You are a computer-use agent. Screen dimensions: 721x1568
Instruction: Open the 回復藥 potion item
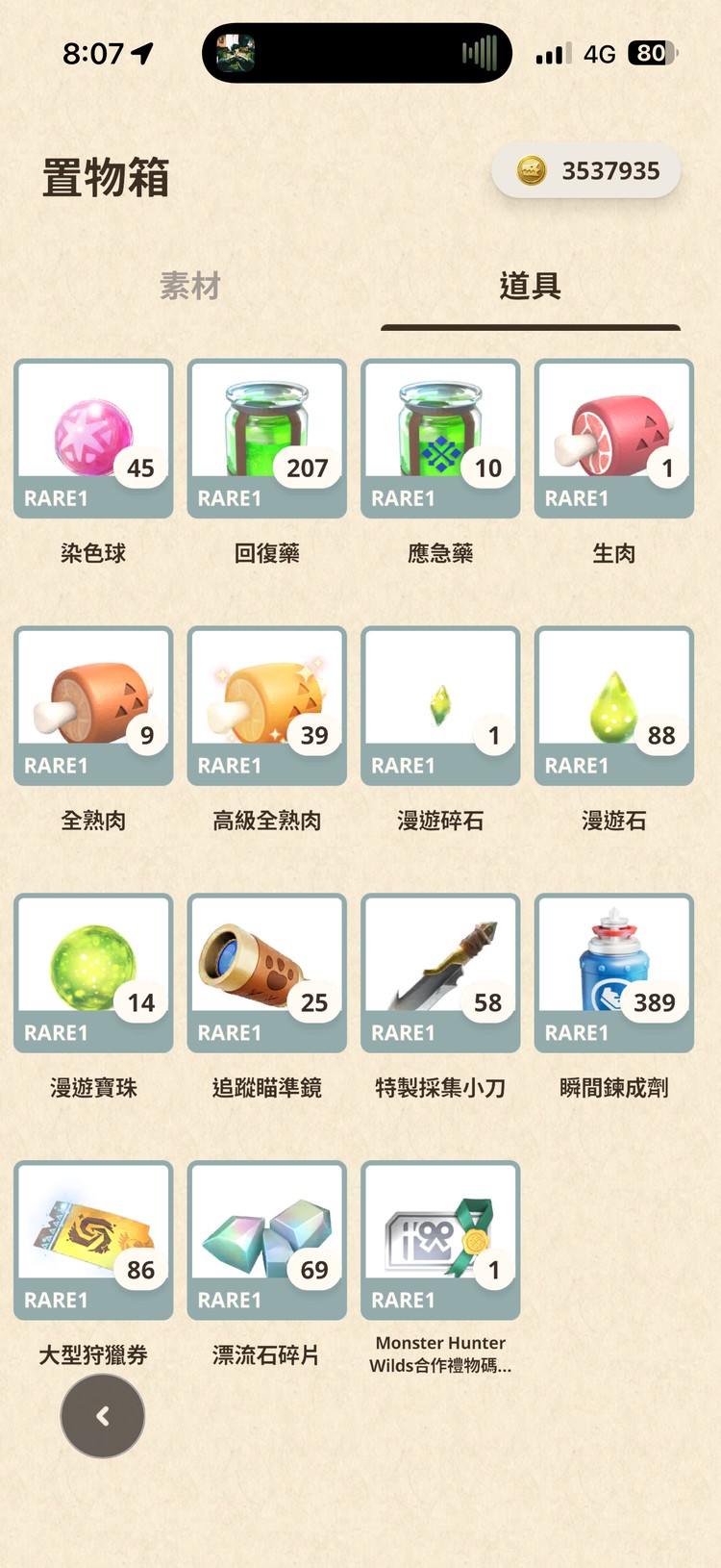tap(266, 438)
